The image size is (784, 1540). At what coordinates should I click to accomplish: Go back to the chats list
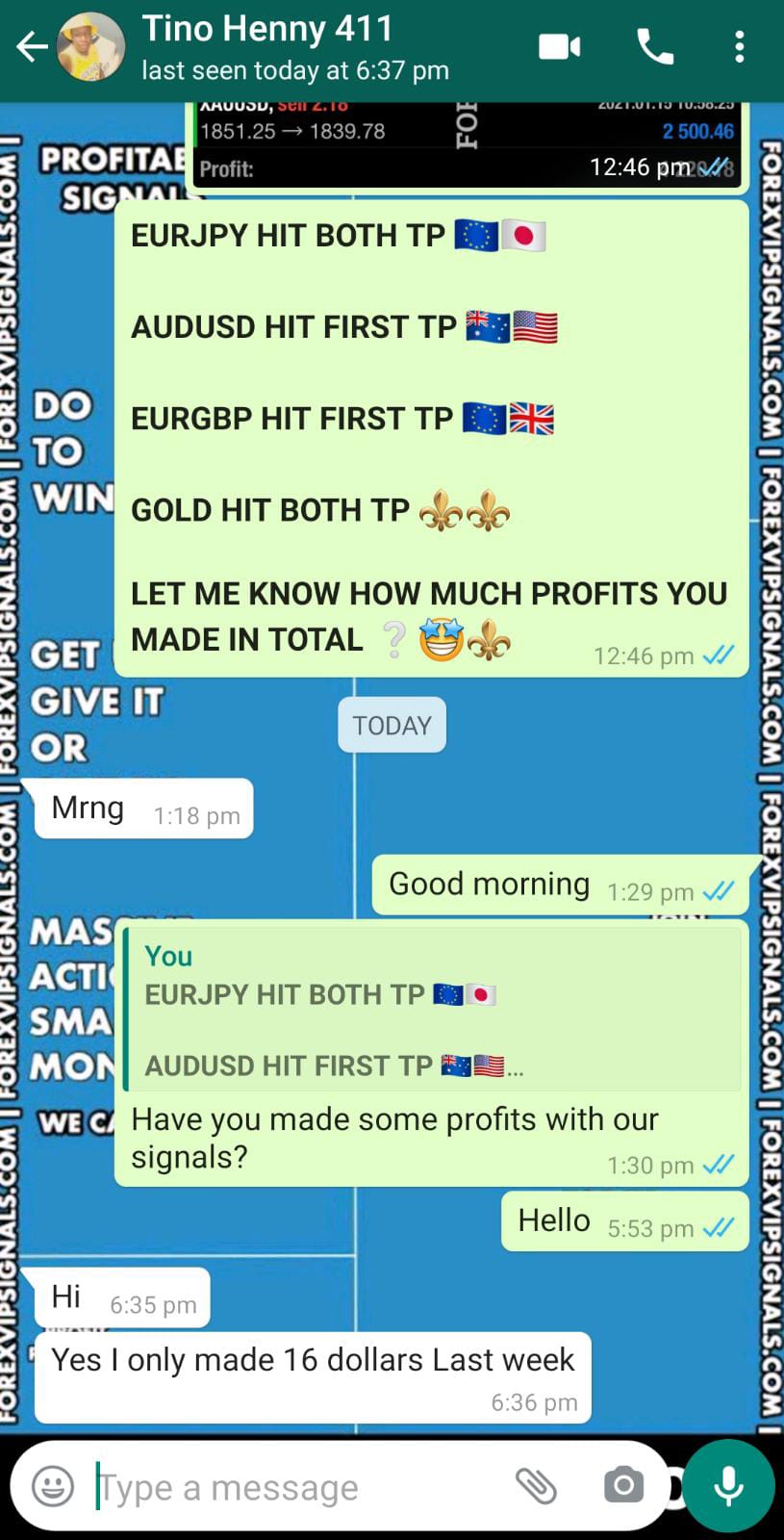click(x=31, y=47)
